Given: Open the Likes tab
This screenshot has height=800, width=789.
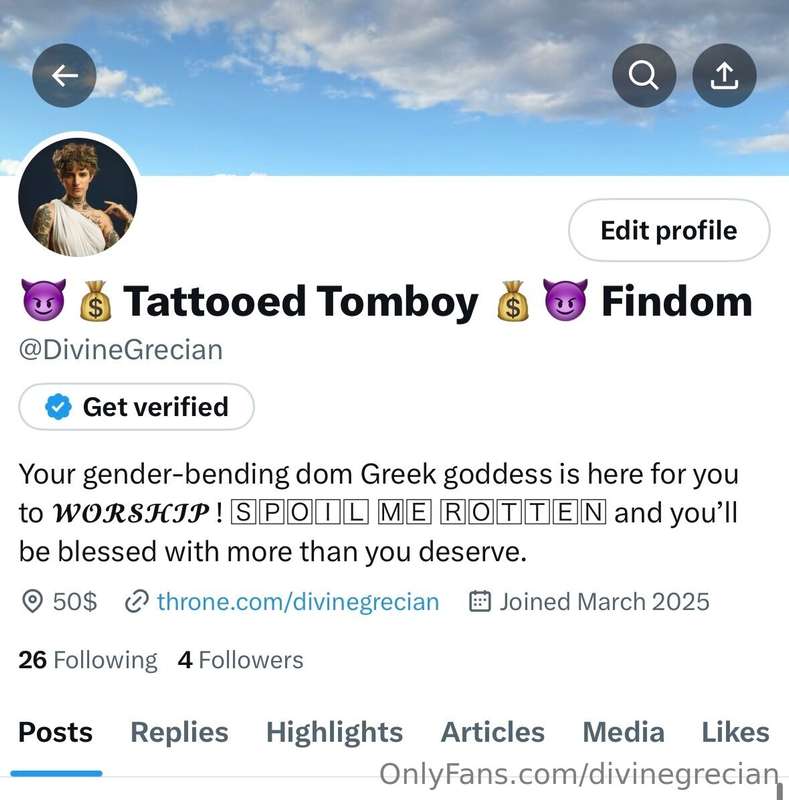Looking at the screenshot, I should click(x=735, y=732).
